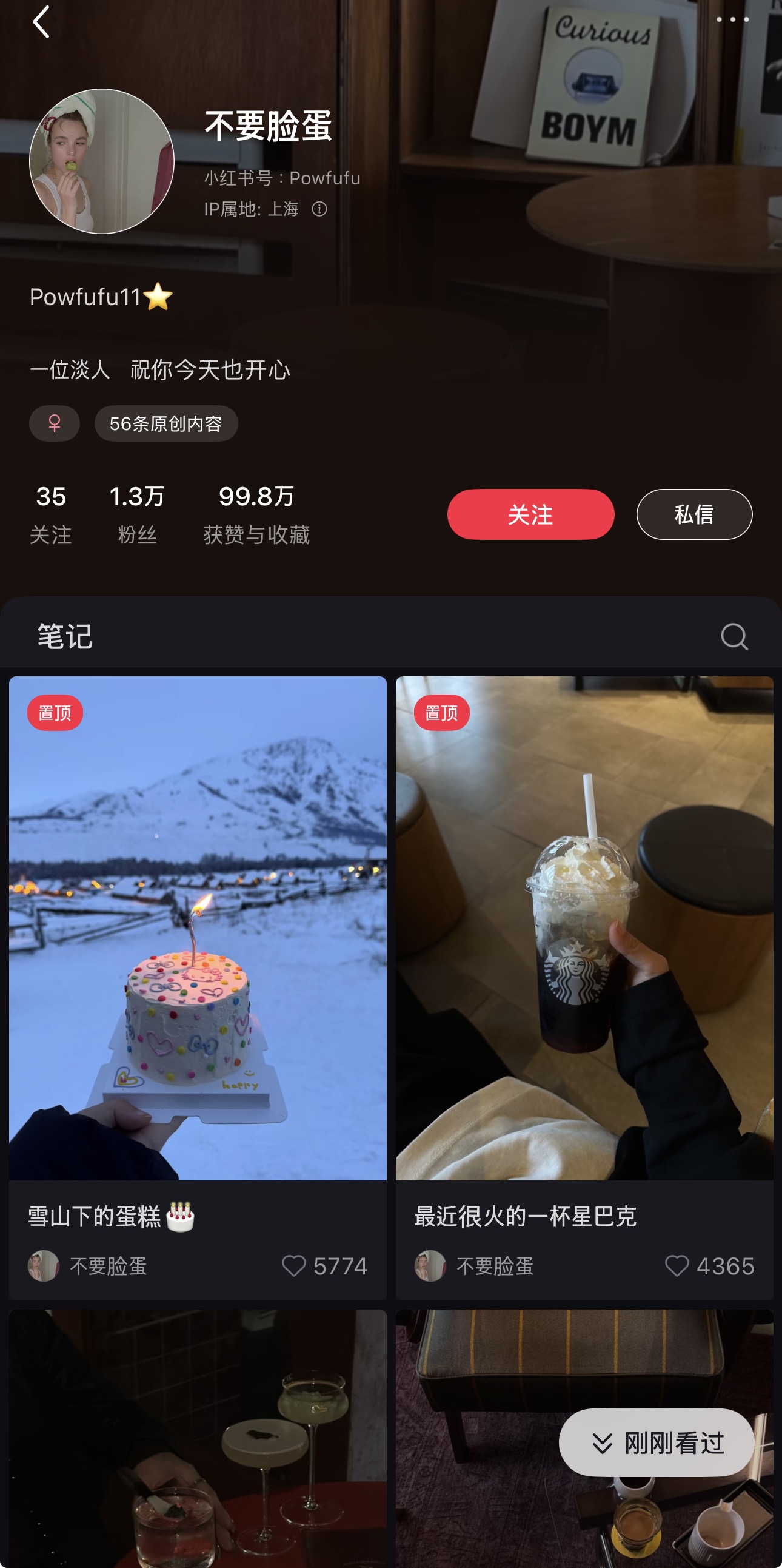Jump to 刚刚看过 recently viewed note
Image resolution: width=782 pixels, height=1568 pixels.
click(x=656, y=1442)
